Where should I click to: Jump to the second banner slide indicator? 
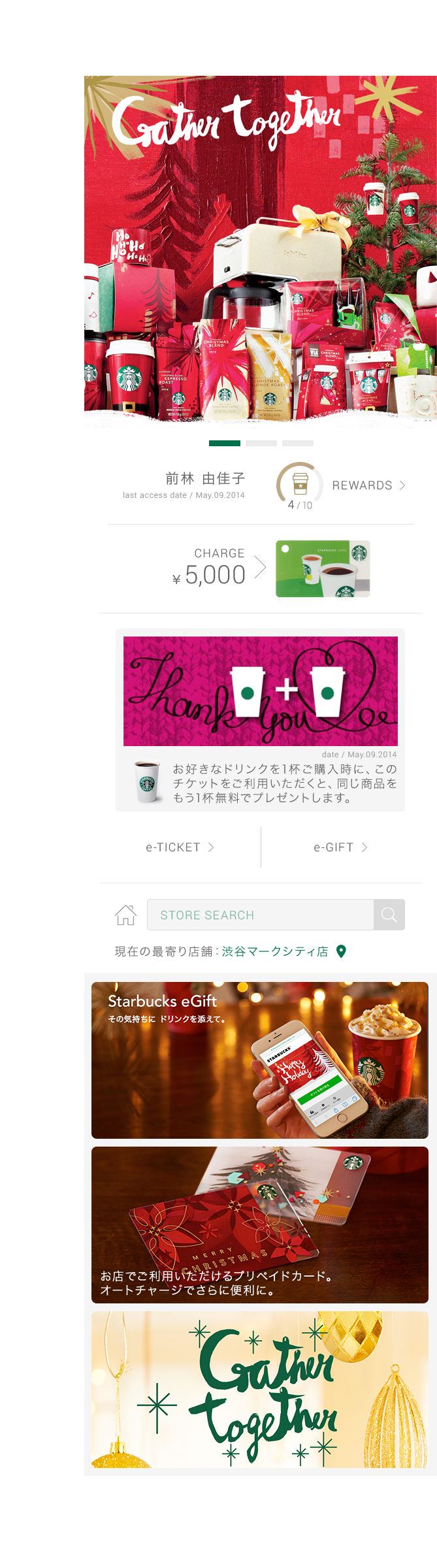tap(261, 443)
